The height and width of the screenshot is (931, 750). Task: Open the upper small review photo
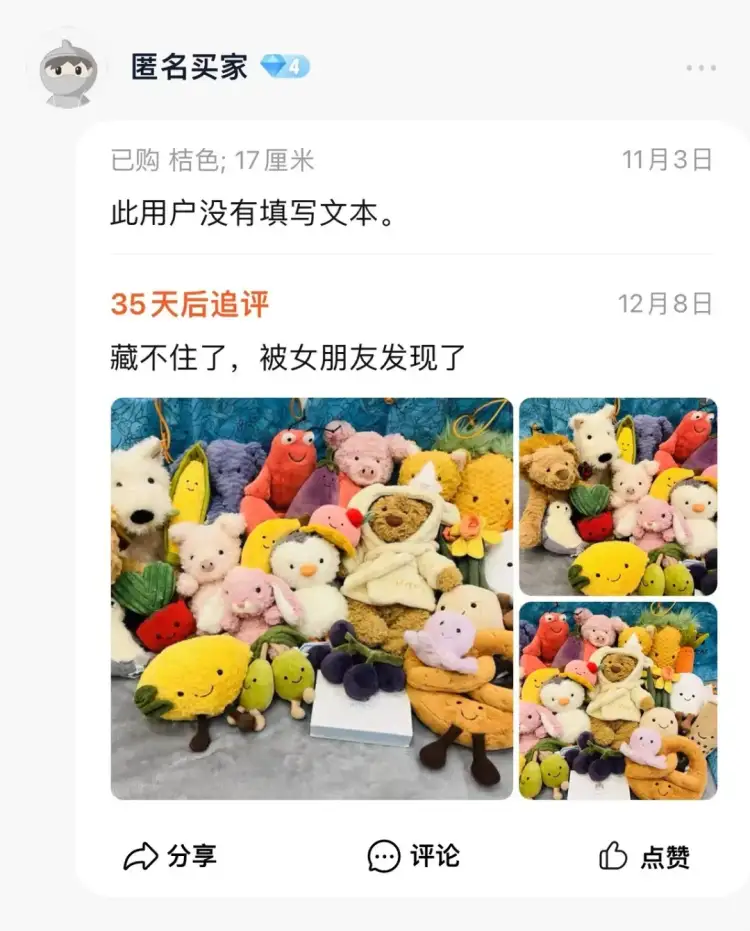tap(618, 496)
